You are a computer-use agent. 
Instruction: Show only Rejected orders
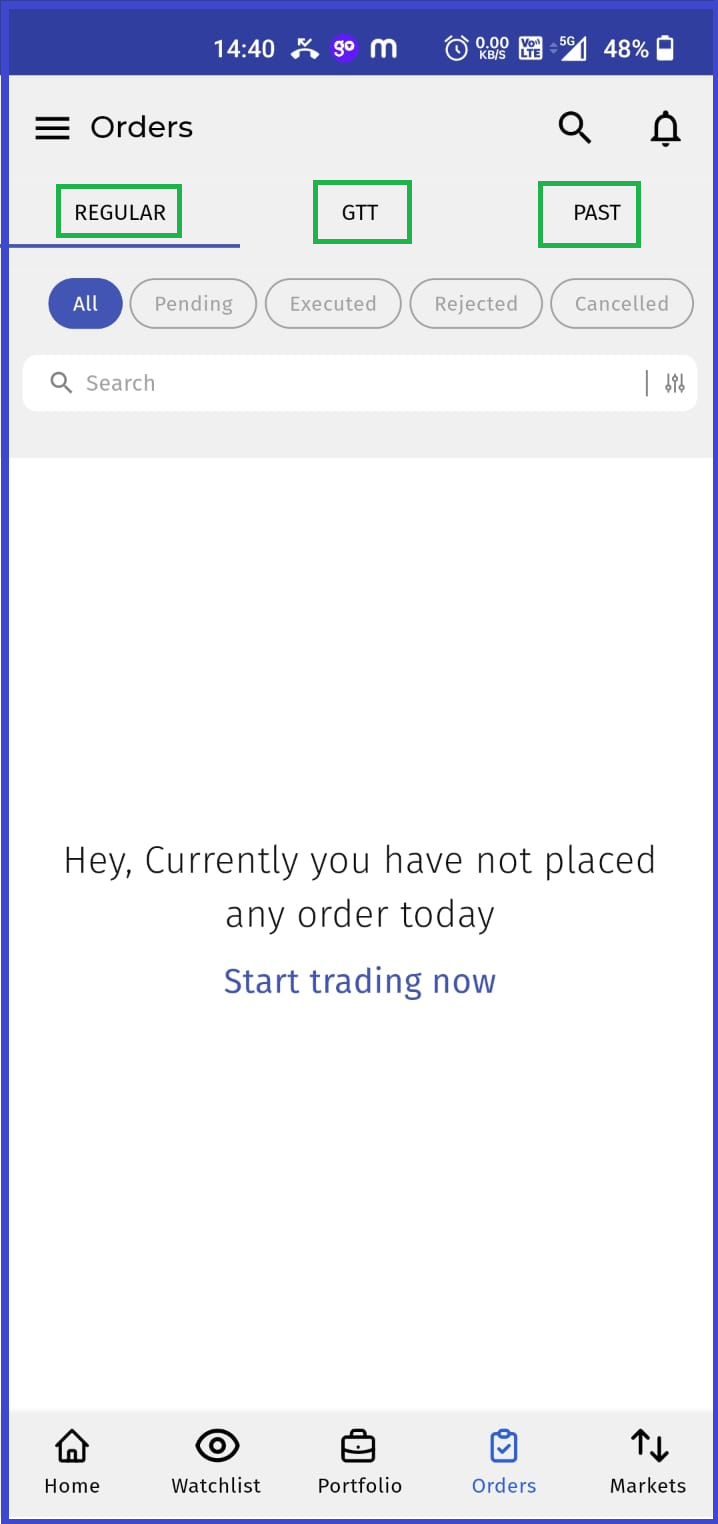click(x=476, y=304)
